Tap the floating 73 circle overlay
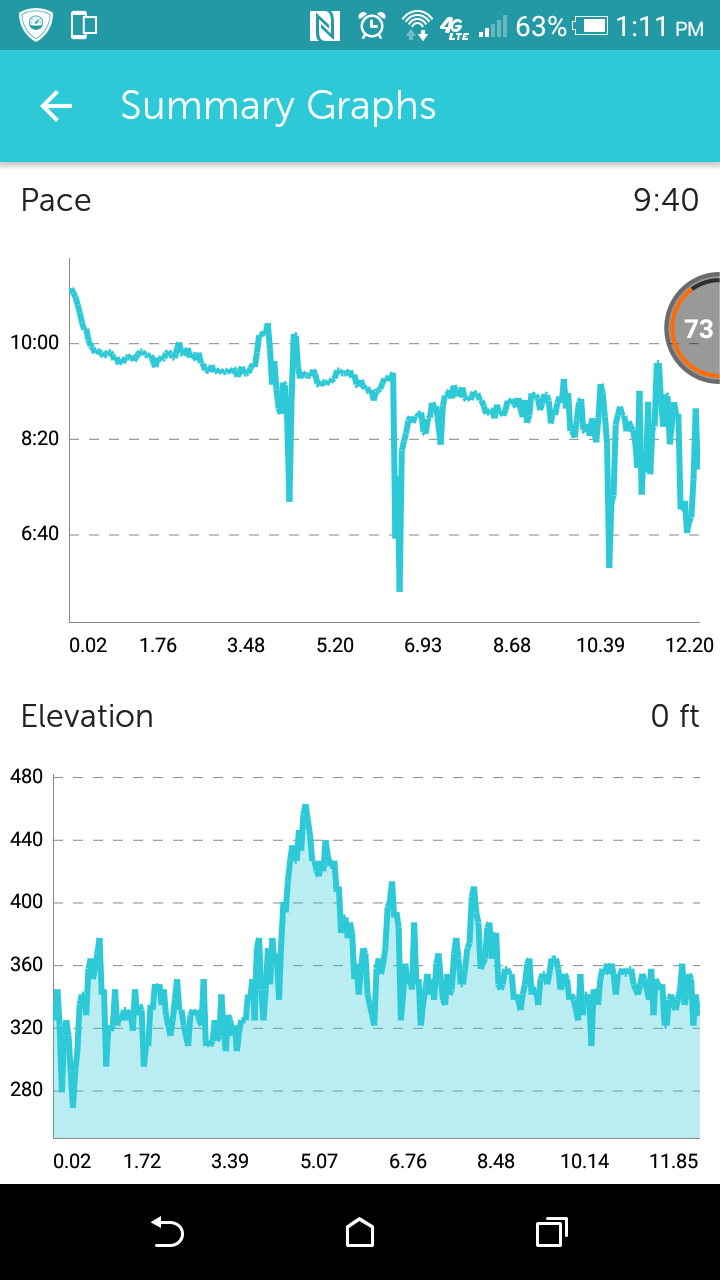This screenshot has height=1280, width=720. [696, 328]
